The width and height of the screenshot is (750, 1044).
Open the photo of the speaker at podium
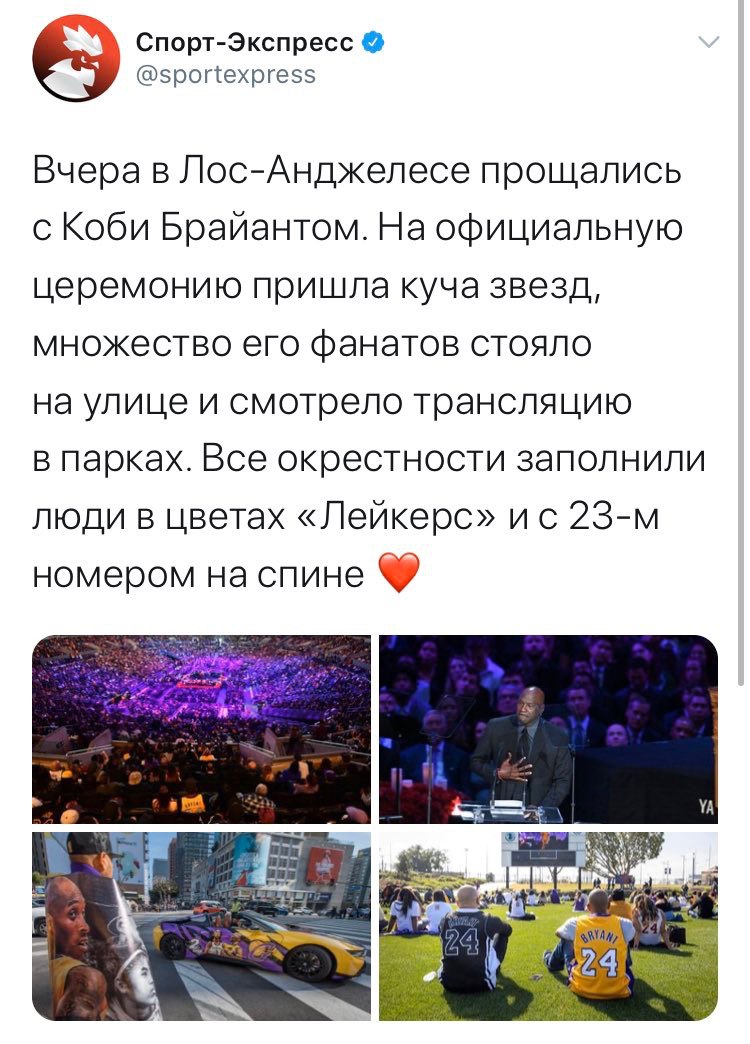coord(548,729)
